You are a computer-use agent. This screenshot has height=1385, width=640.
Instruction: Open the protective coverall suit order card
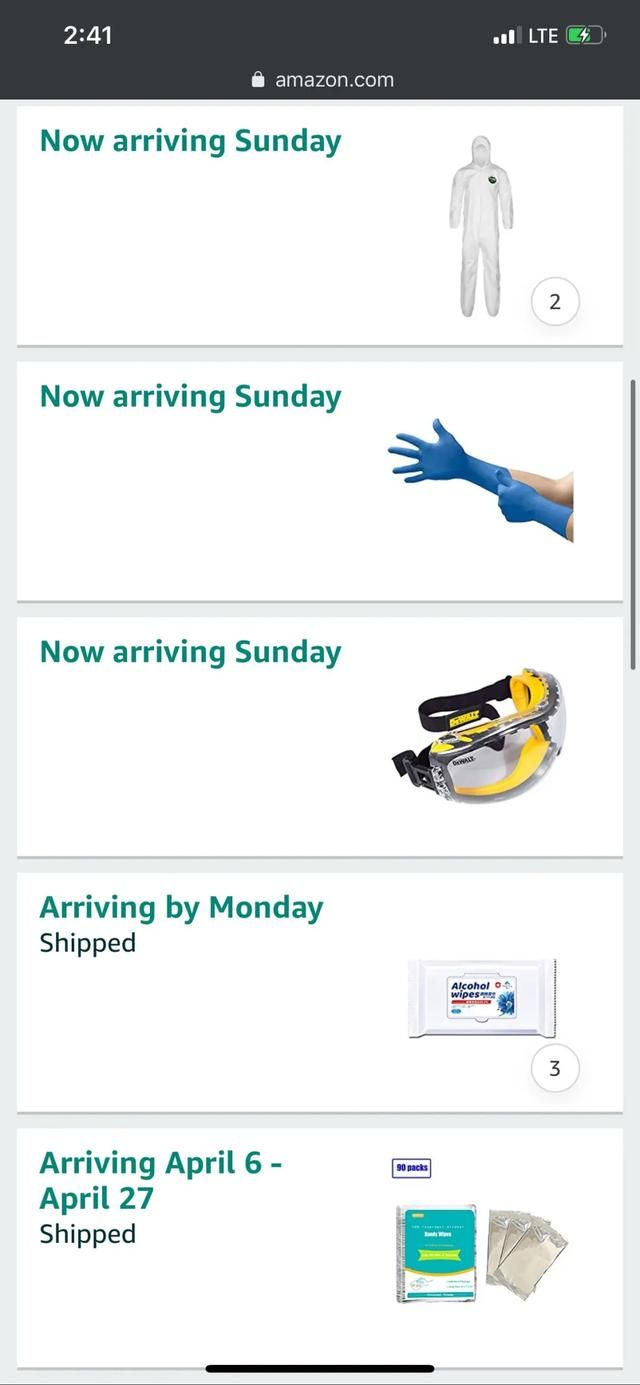tap(320, 225)
